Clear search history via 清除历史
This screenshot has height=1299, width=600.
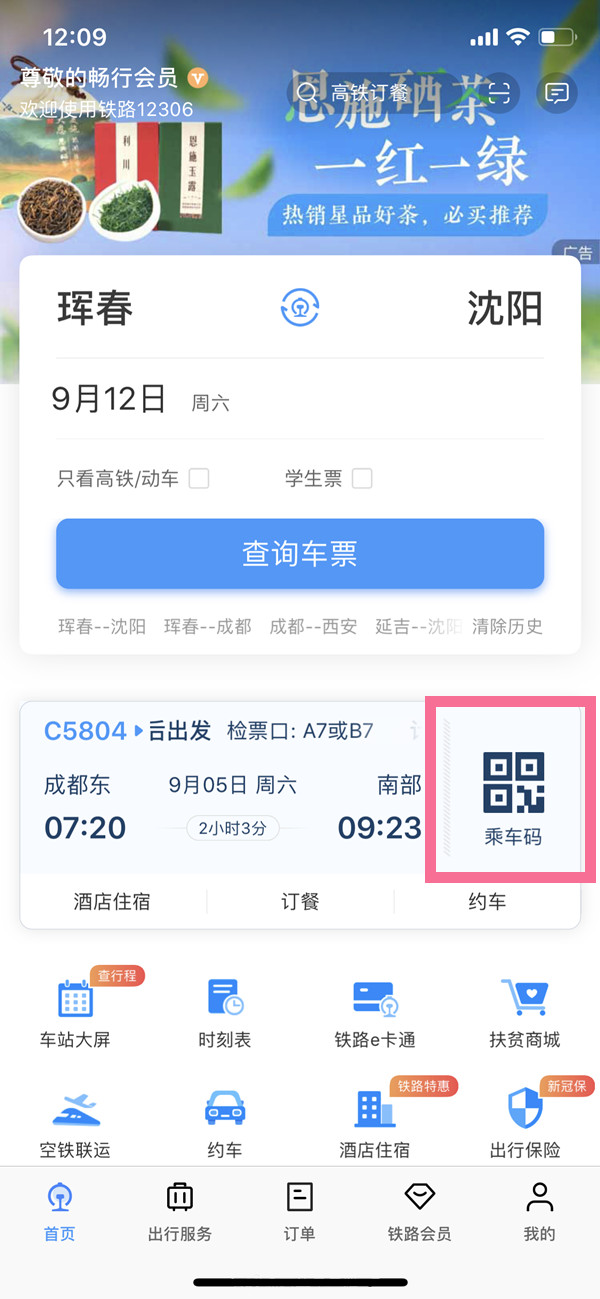click(x=507, y=627)
